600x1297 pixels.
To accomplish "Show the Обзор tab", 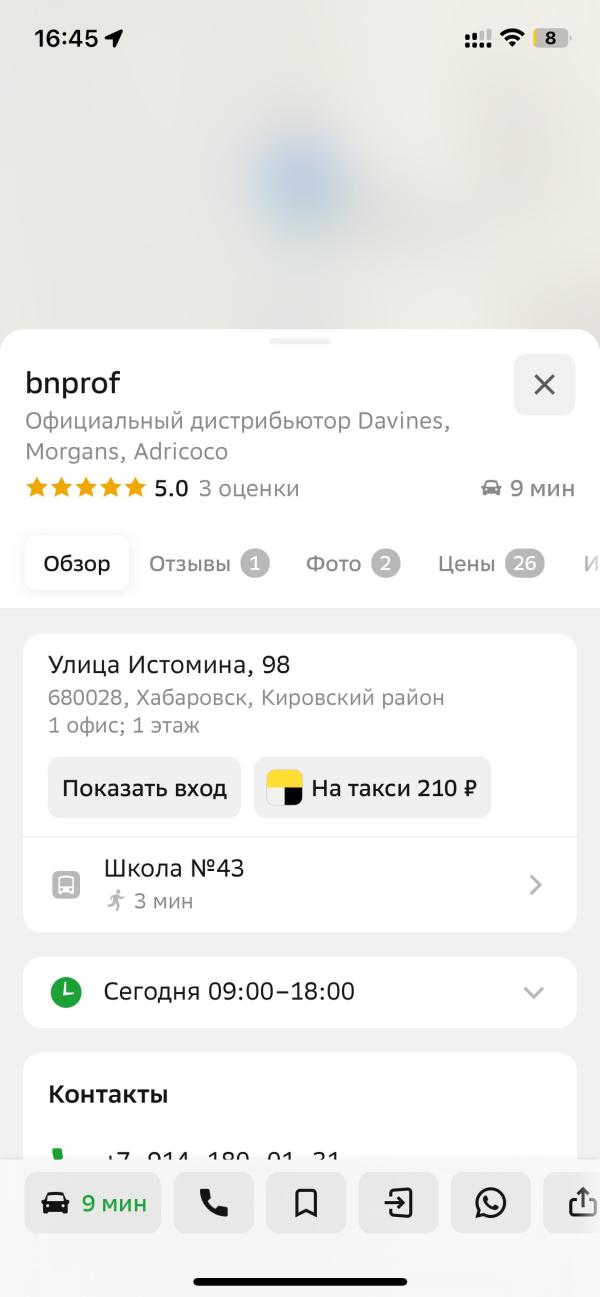I will (x=77, y=564).
